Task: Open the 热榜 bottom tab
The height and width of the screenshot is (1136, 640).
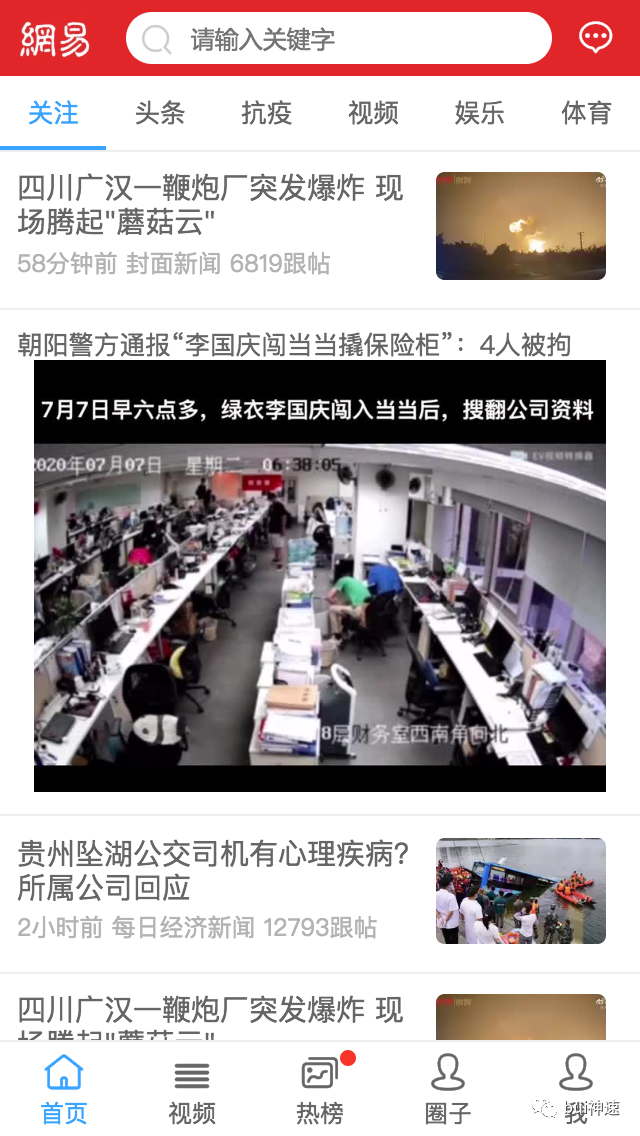Action: (x=320, y=1088)
